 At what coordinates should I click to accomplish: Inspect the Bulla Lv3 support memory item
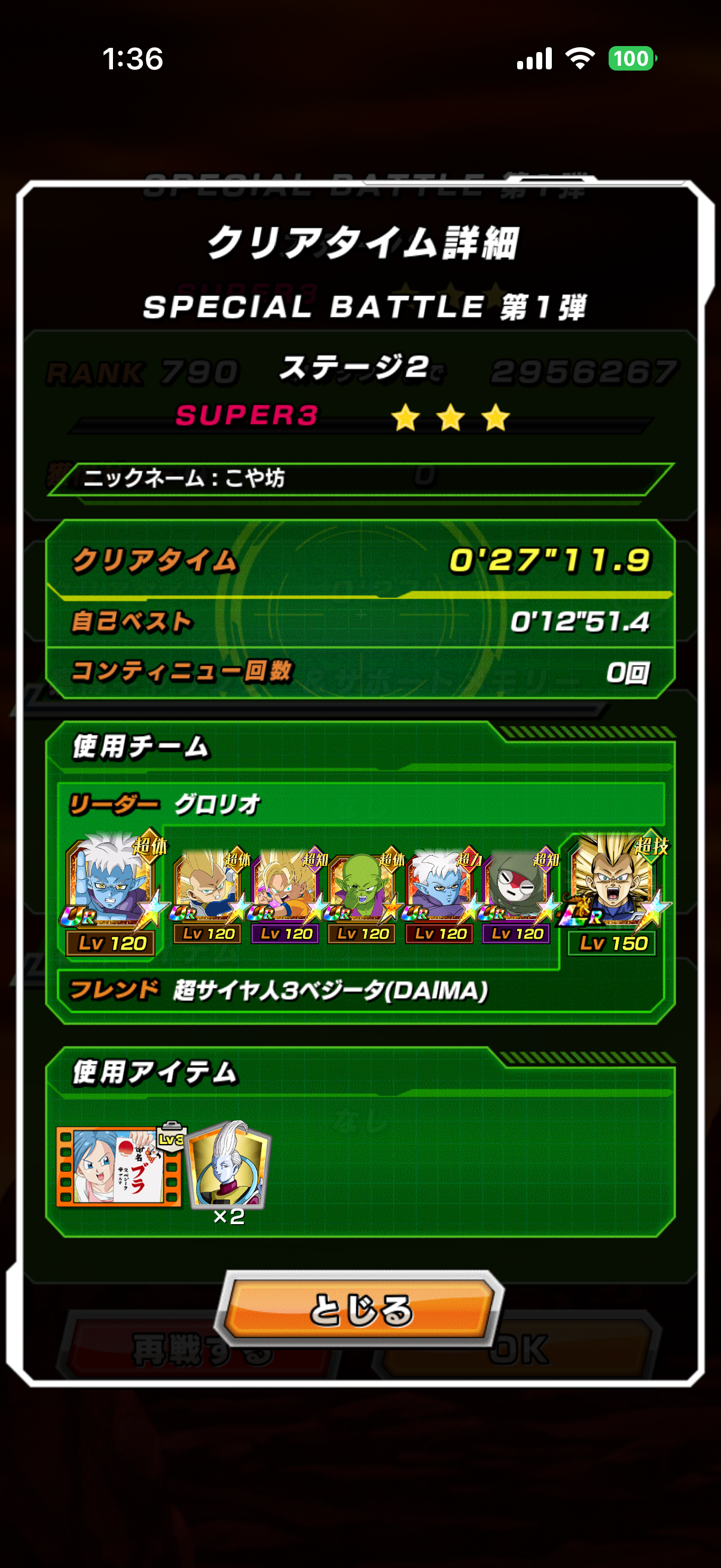118,1166
